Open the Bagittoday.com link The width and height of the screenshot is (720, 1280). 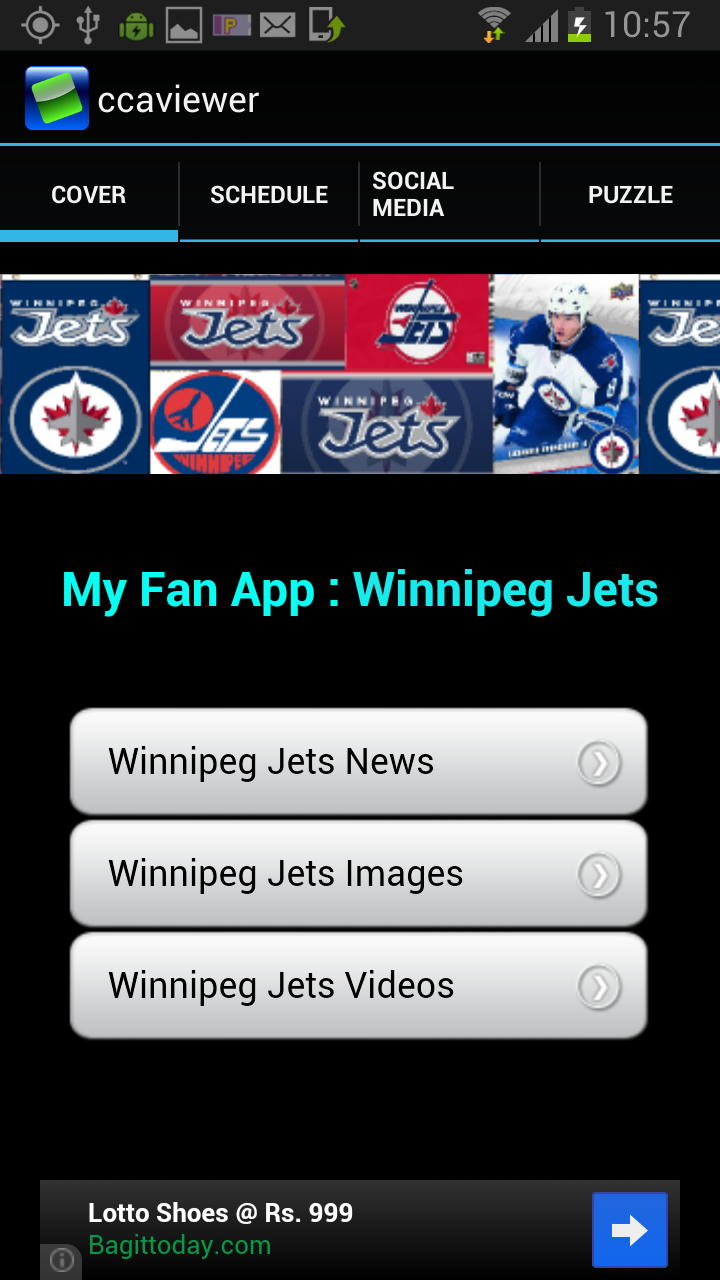(180, 1245)
